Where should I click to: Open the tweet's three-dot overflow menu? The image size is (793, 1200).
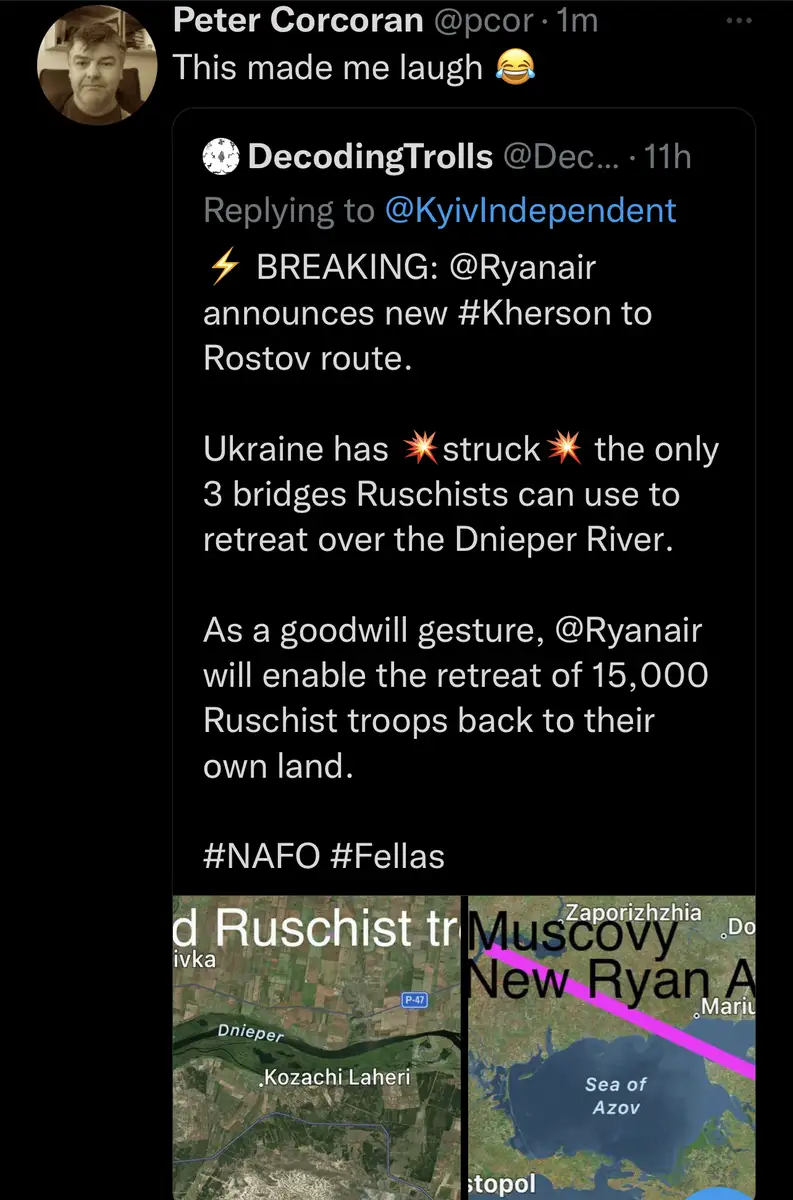coord(737,22)
